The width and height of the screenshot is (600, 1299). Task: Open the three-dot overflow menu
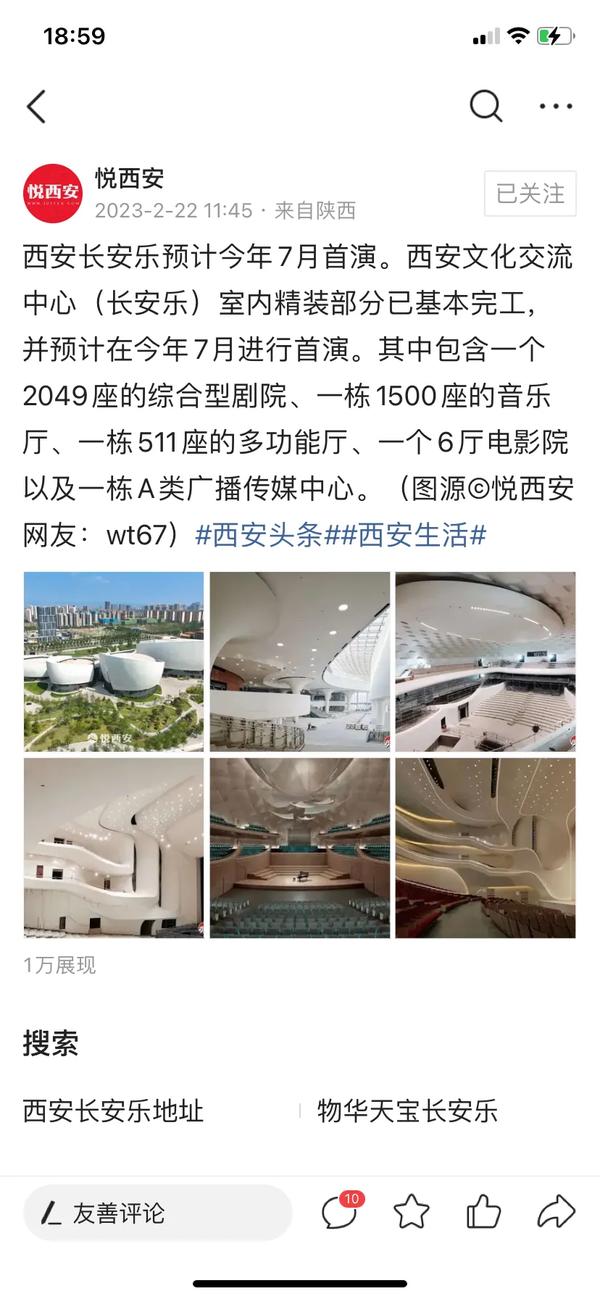click(556, 106)
